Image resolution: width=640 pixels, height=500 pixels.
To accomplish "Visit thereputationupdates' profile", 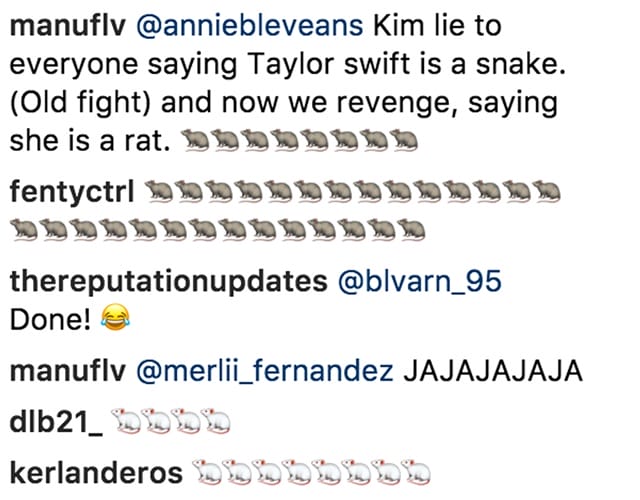I will click(x=168, y=283).
